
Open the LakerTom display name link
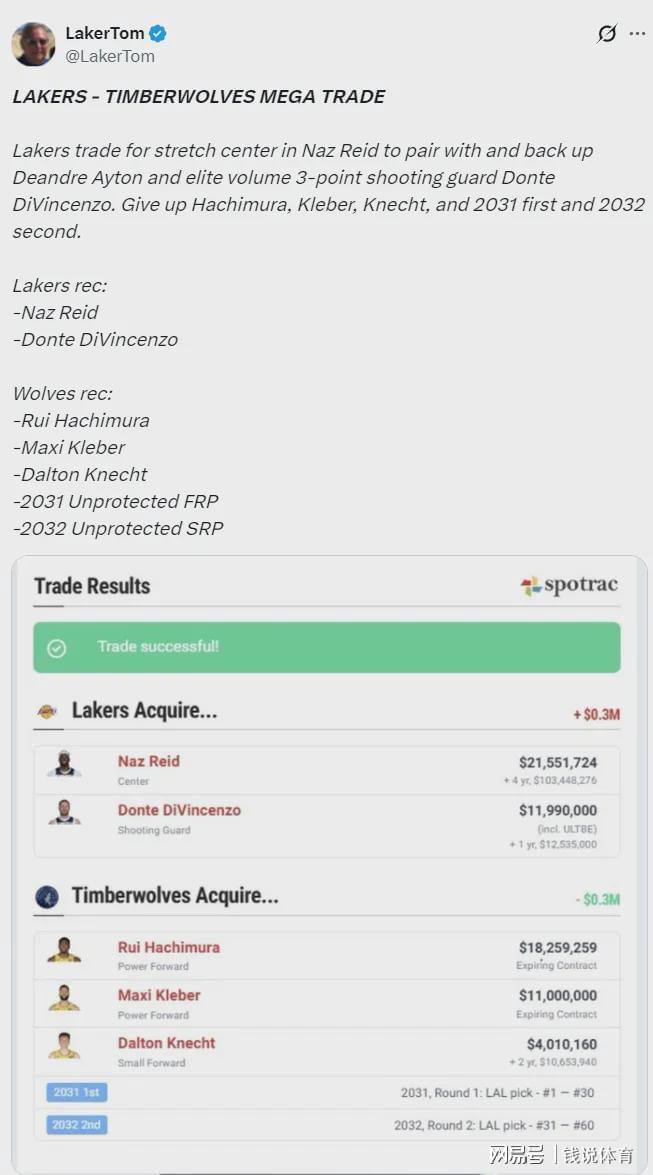[x=104, y=33]
